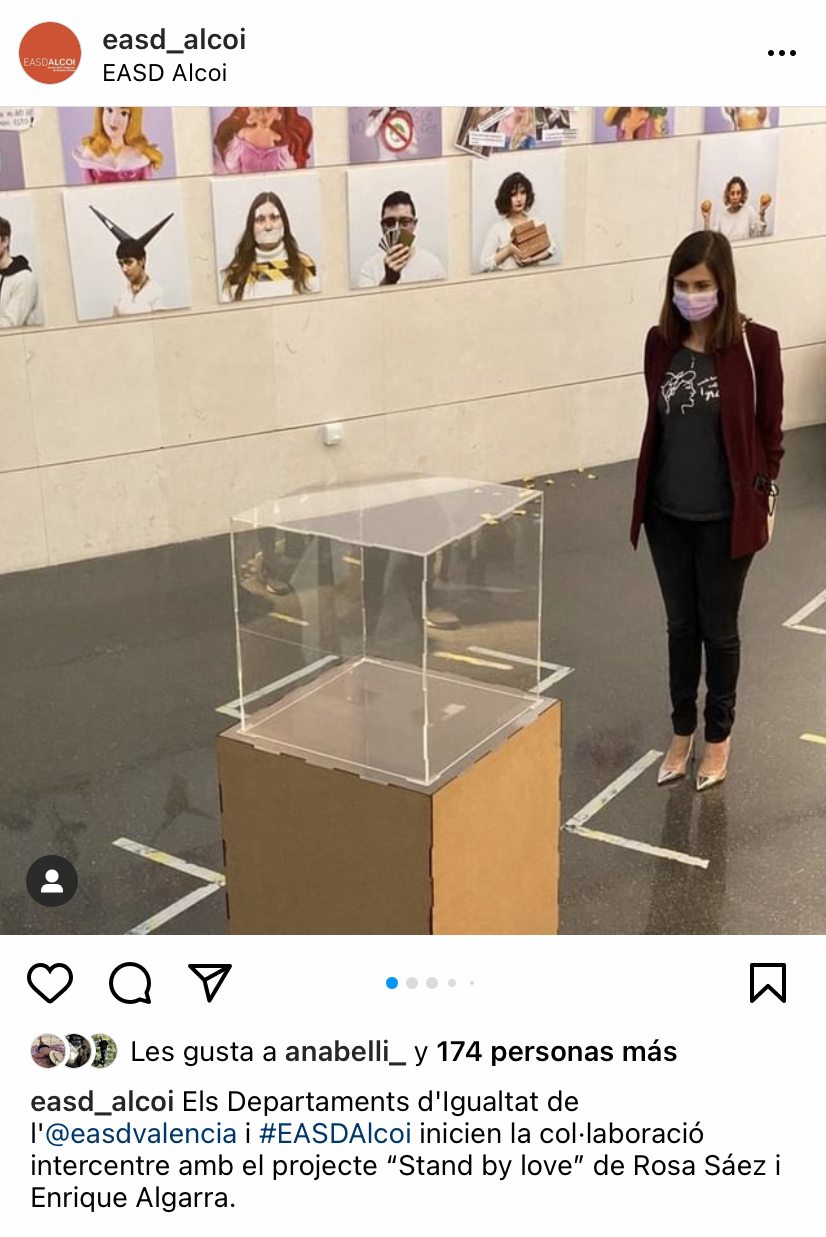The width and height of the screenshot is (826, 1237).
Task: Like this post with the heart icon
Action: click(50, 983)
